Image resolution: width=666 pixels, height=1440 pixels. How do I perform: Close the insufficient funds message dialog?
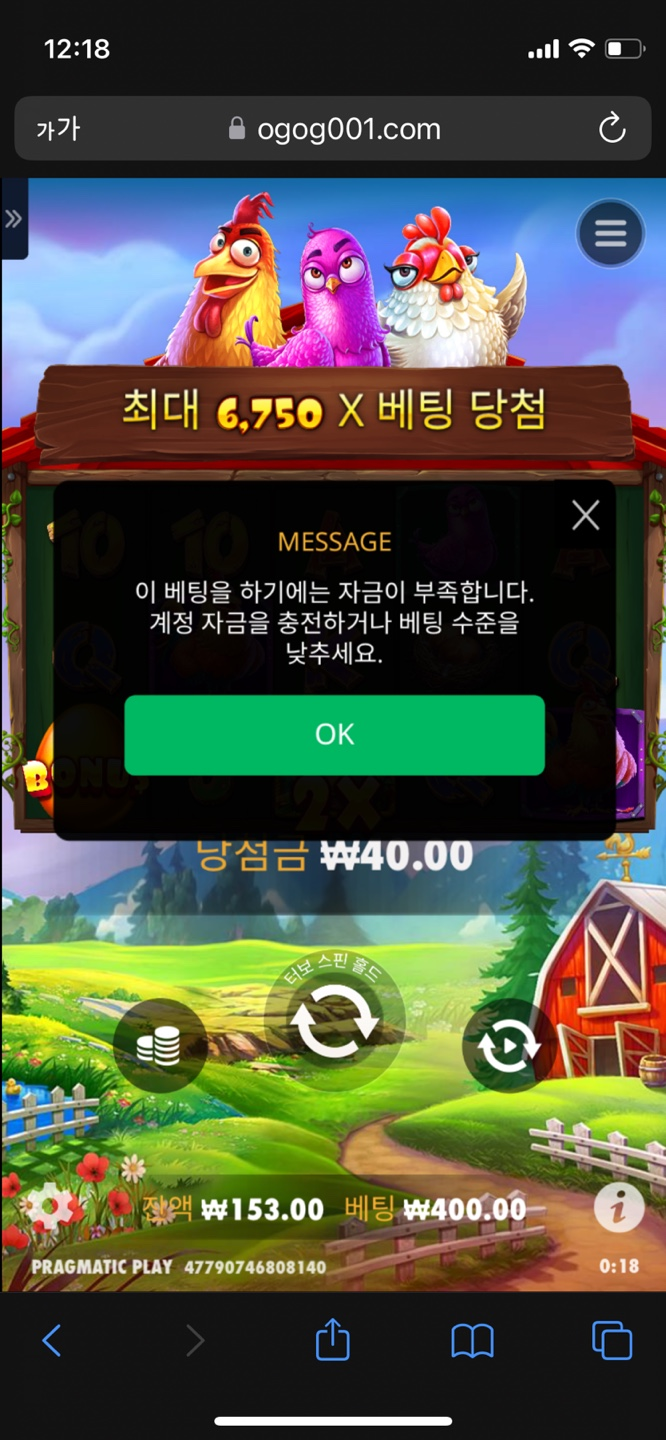[x=585, y=515]
